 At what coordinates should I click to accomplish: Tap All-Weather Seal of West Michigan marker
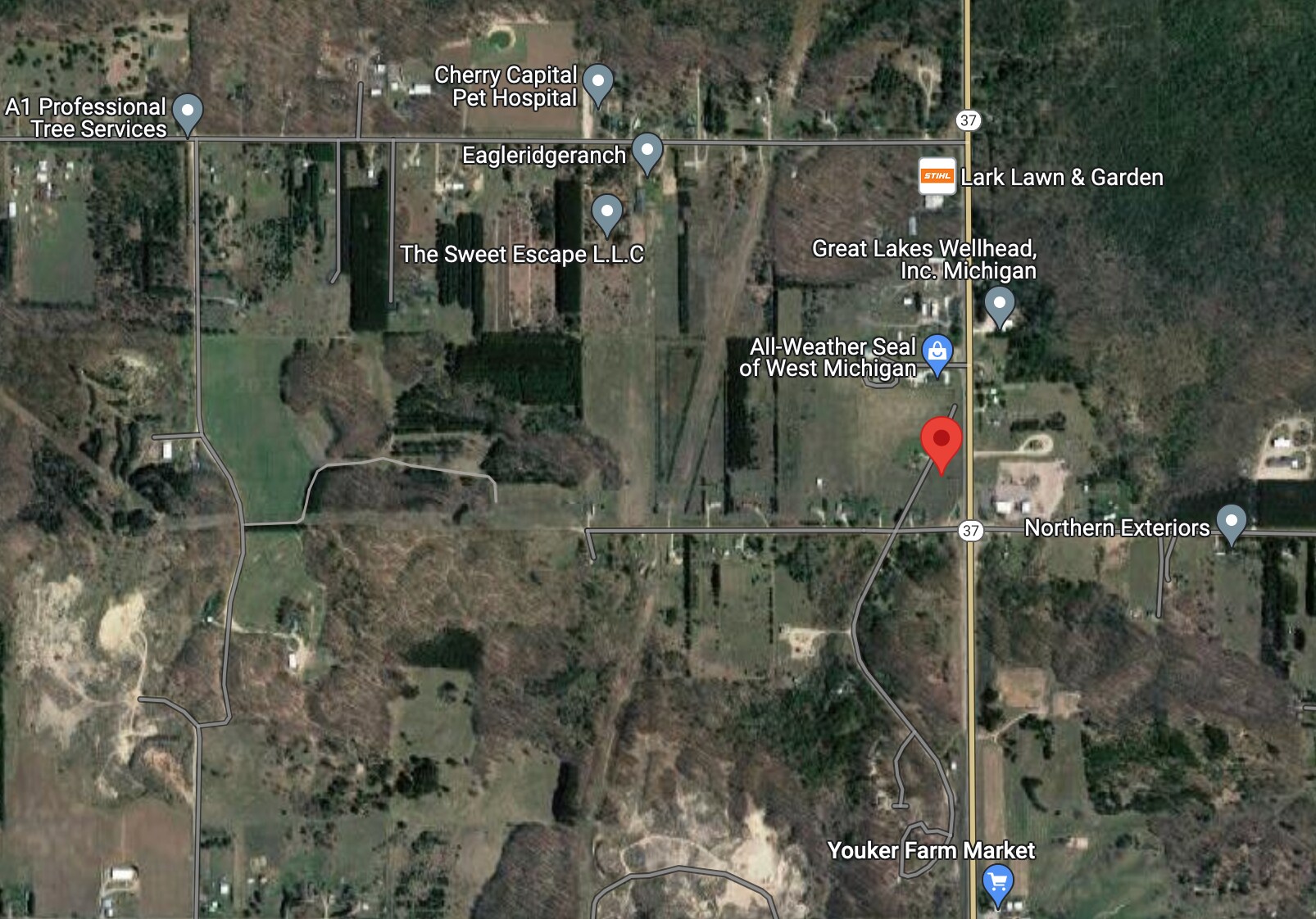[x=937, y=352]
